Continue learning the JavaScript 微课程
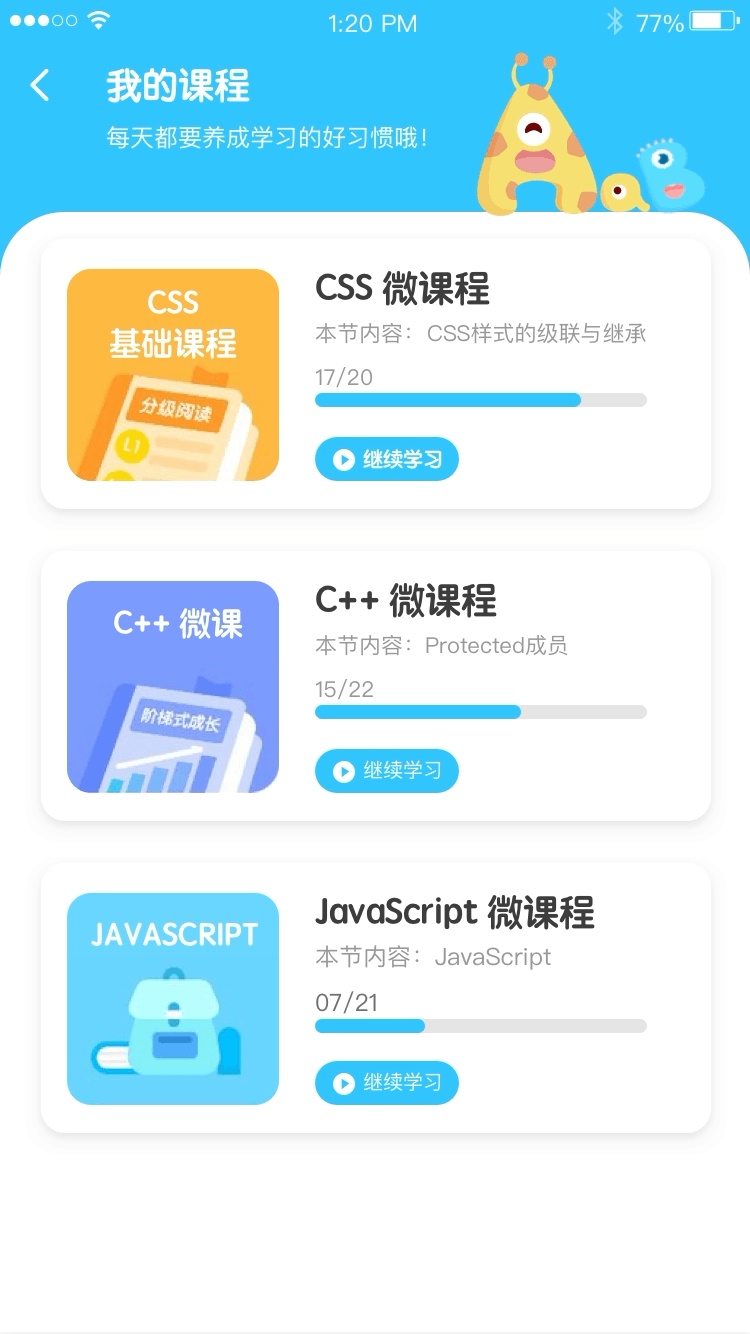 387,1083
